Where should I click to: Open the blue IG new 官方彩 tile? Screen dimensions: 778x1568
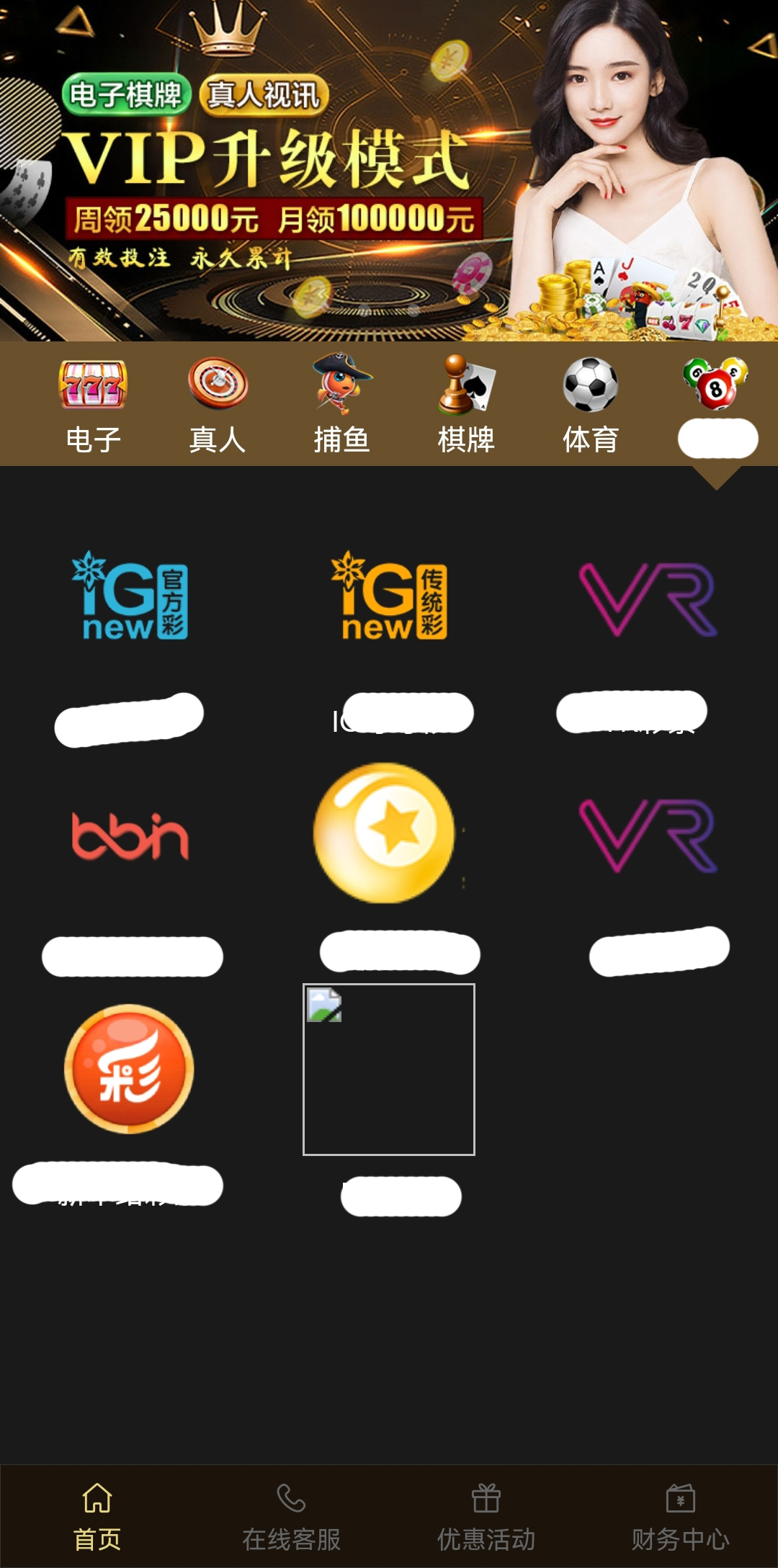pos(130,598)
